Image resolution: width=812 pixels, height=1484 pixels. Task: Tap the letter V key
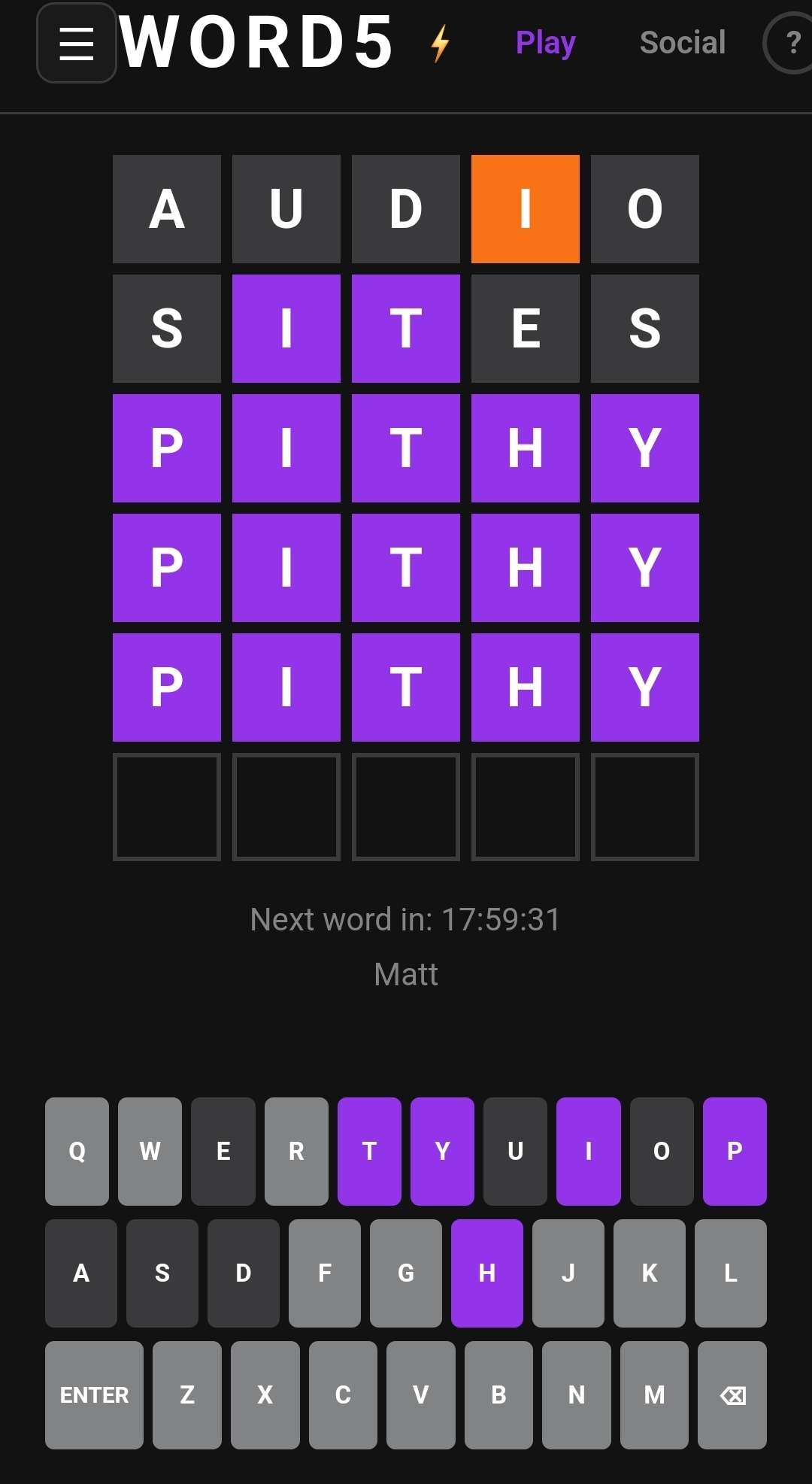point(421,1395)
